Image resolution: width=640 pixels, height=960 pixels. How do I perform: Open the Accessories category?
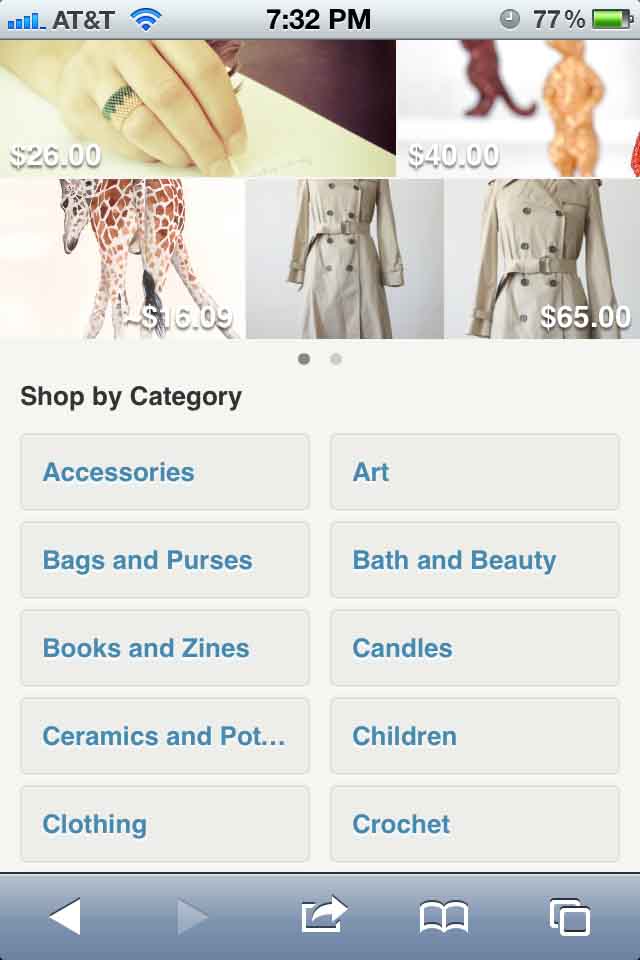point(165,472)
